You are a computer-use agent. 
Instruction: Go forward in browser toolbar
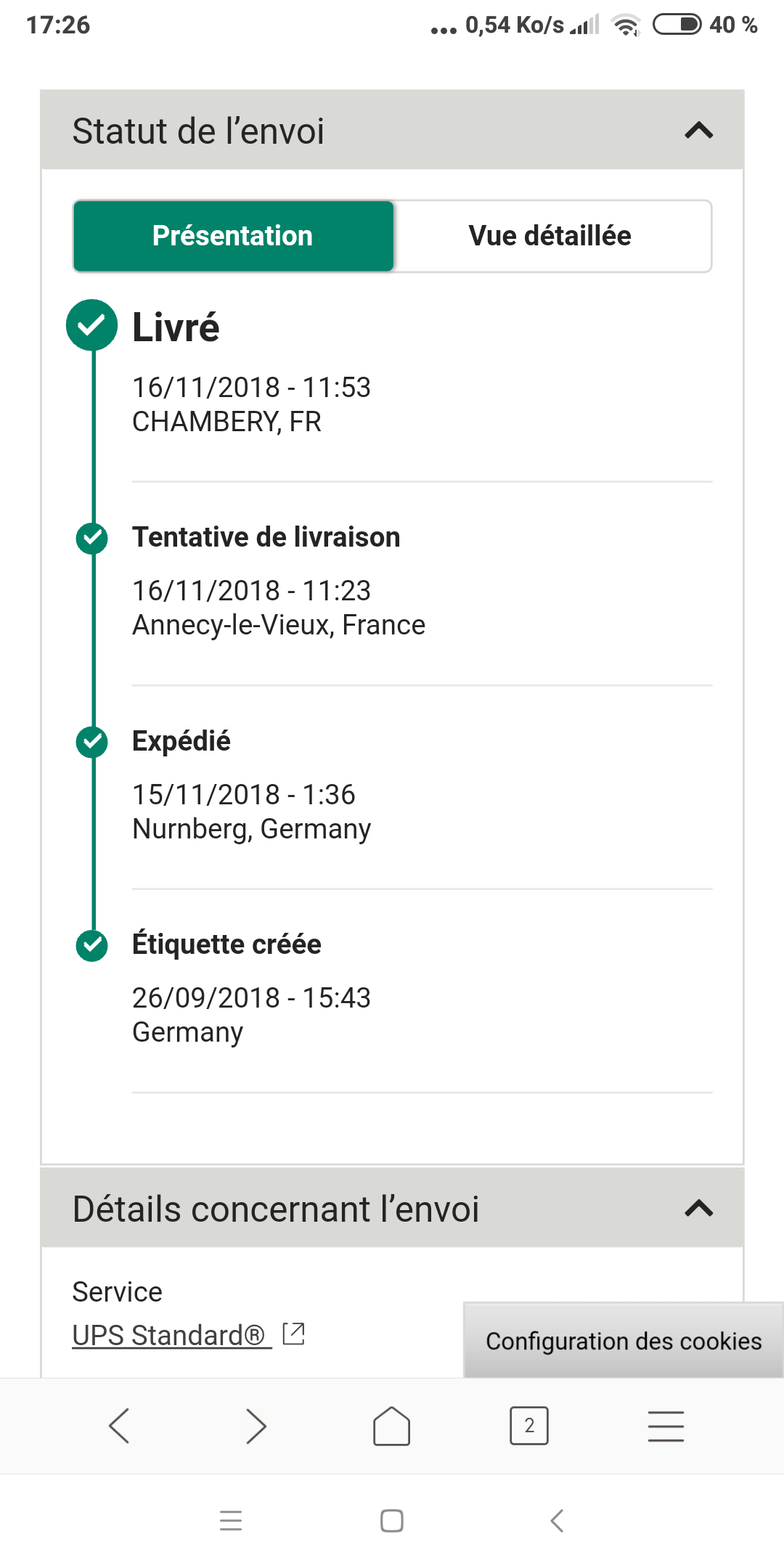click(x=256, y=1426)
